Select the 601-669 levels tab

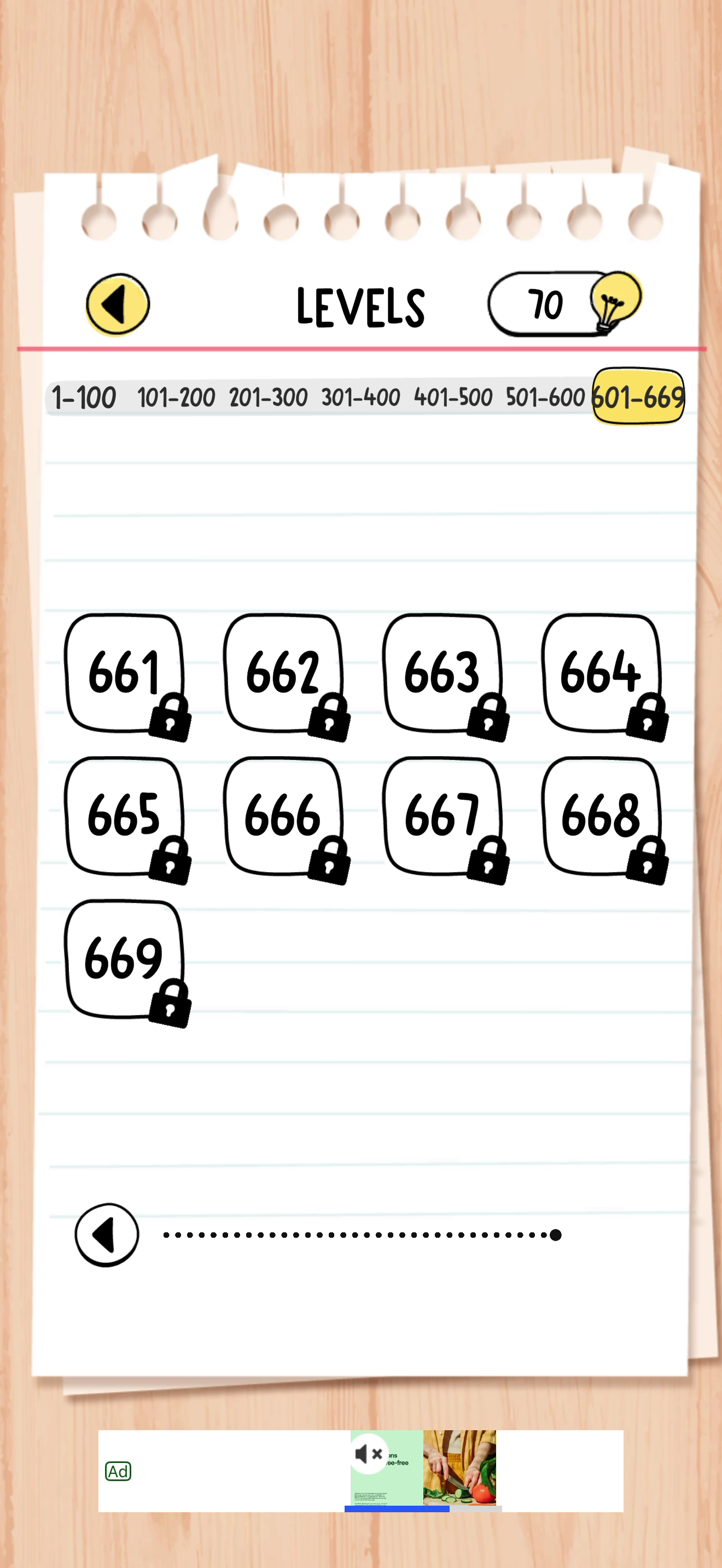click(638, 396)
